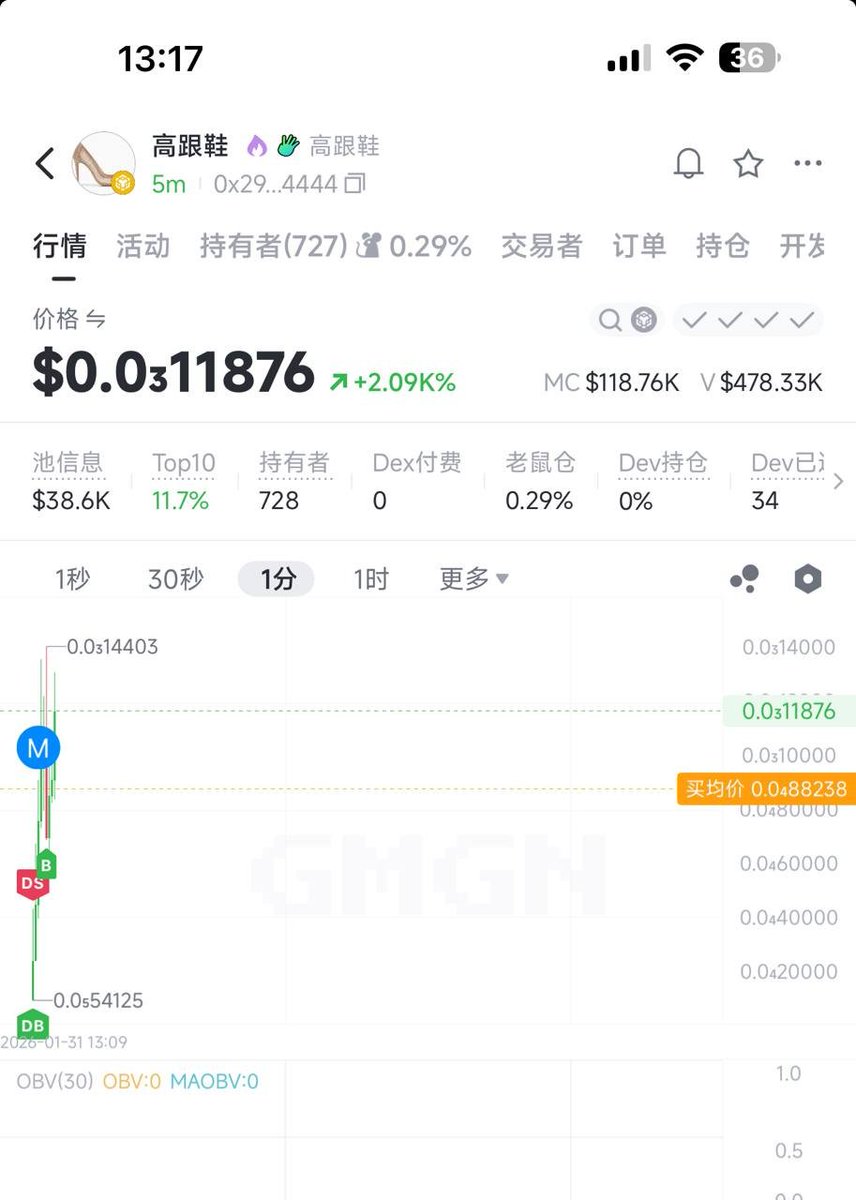Open the 持有者(727) tab
856x1200 pixels.
point(273,246)
